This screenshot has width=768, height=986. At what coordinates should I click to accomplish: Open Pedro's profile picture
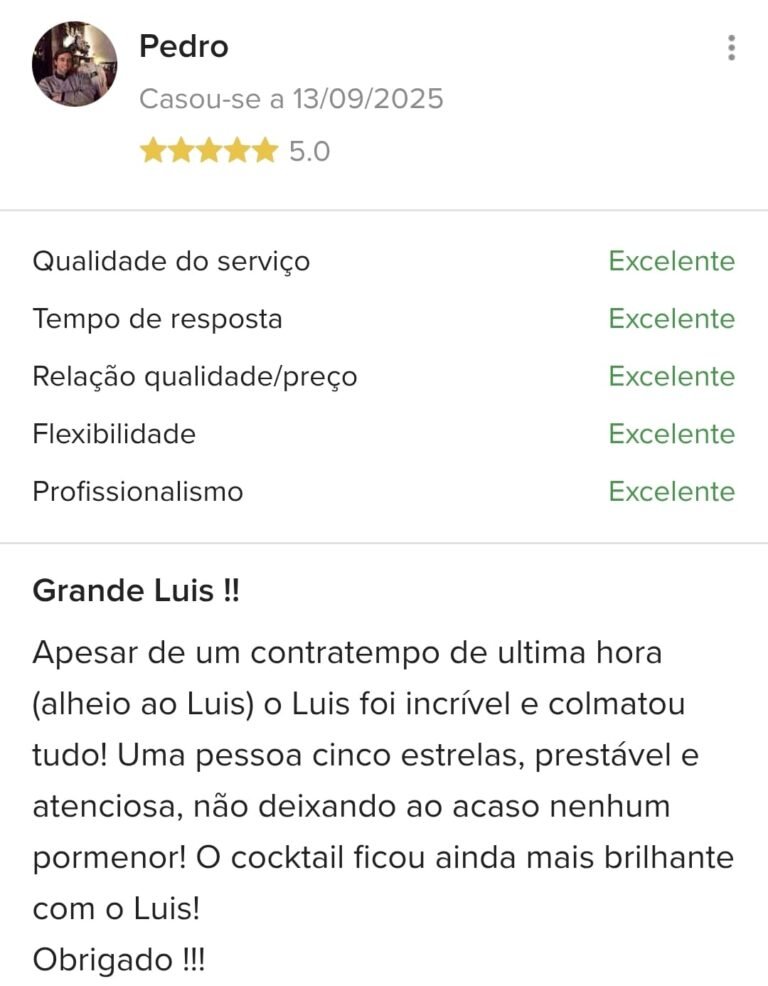point(74,64)
